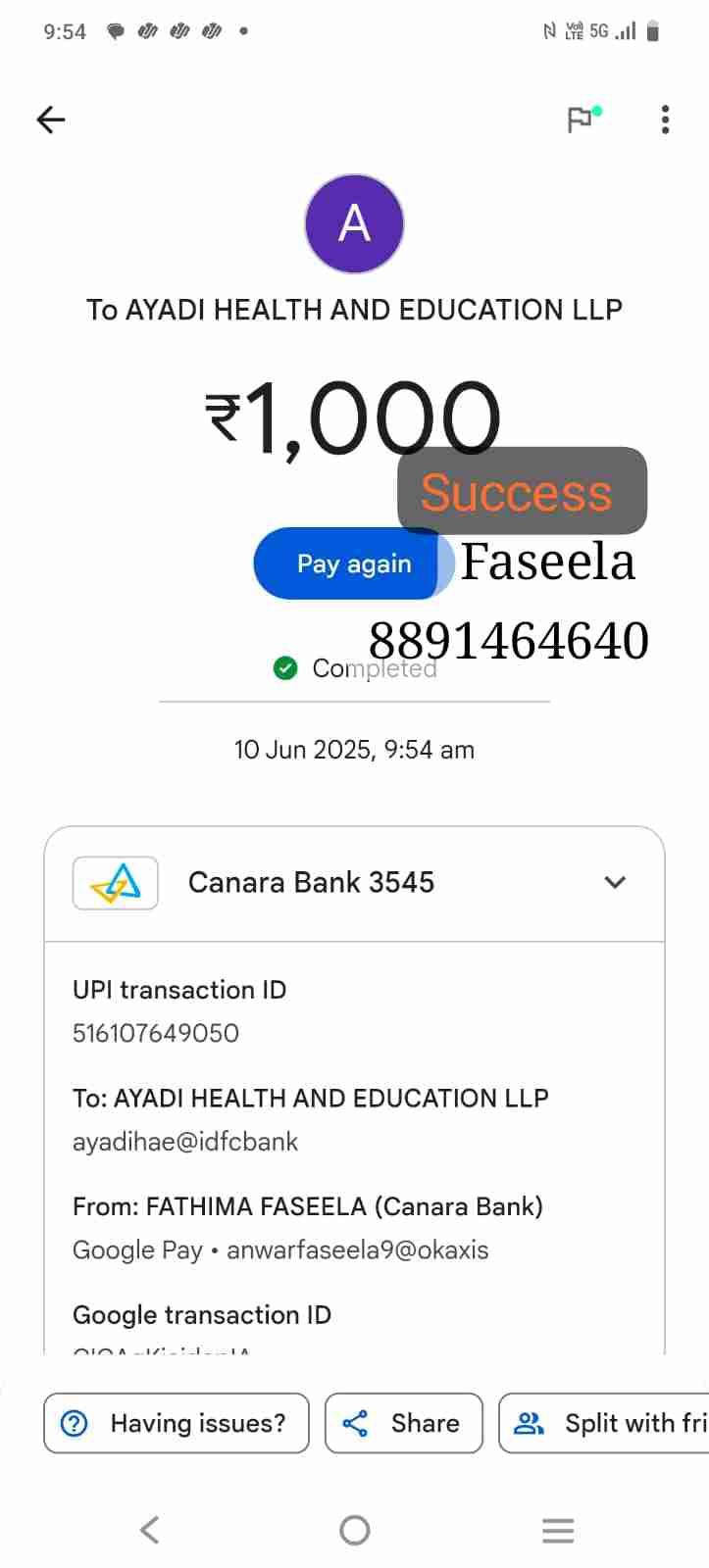
Task: Open the three-dot overflow menu
Action: [x=665, y=120]
